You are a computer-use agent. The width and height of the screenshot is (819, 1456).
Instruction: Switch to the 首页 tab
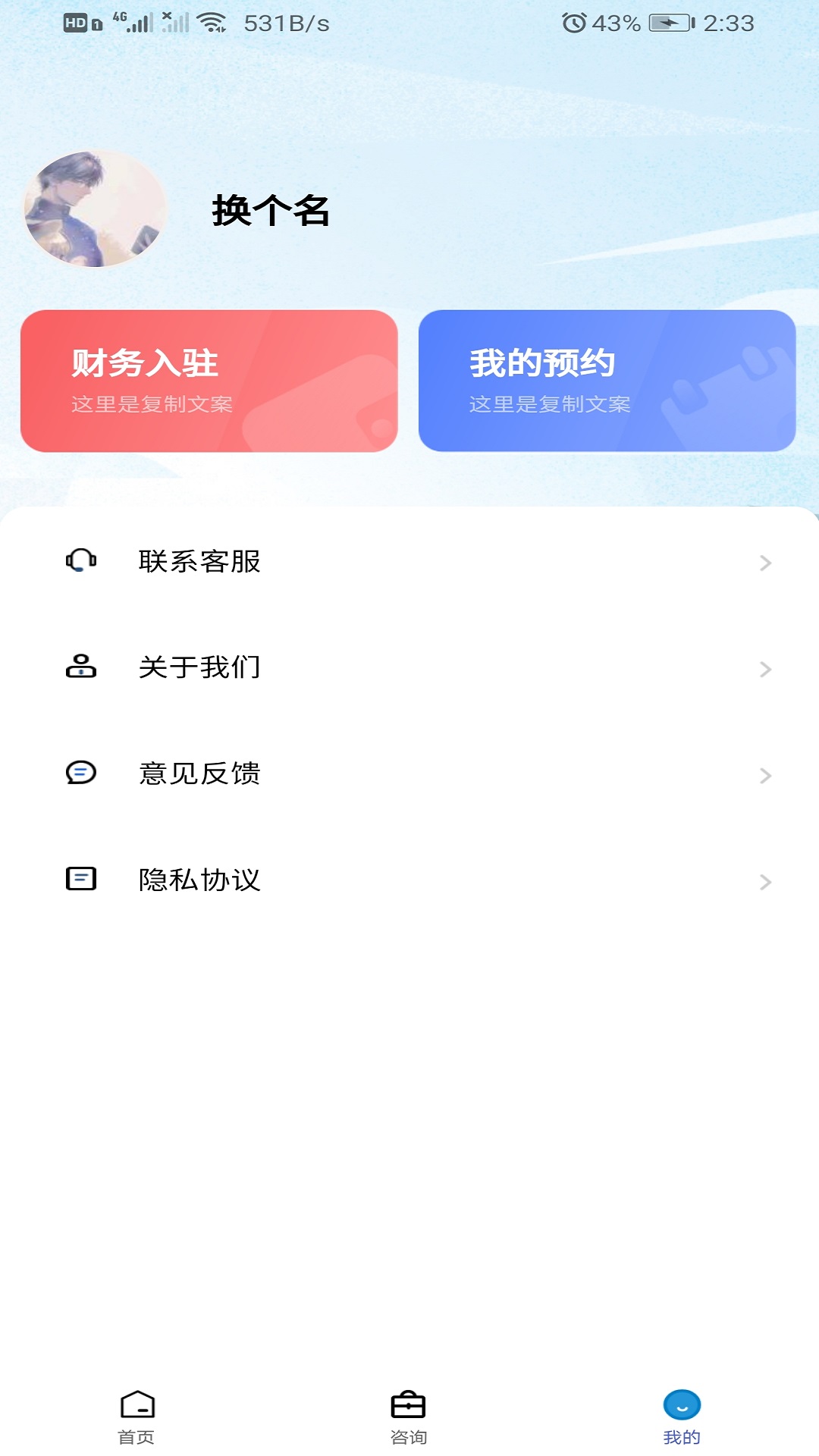[136, 1417]
